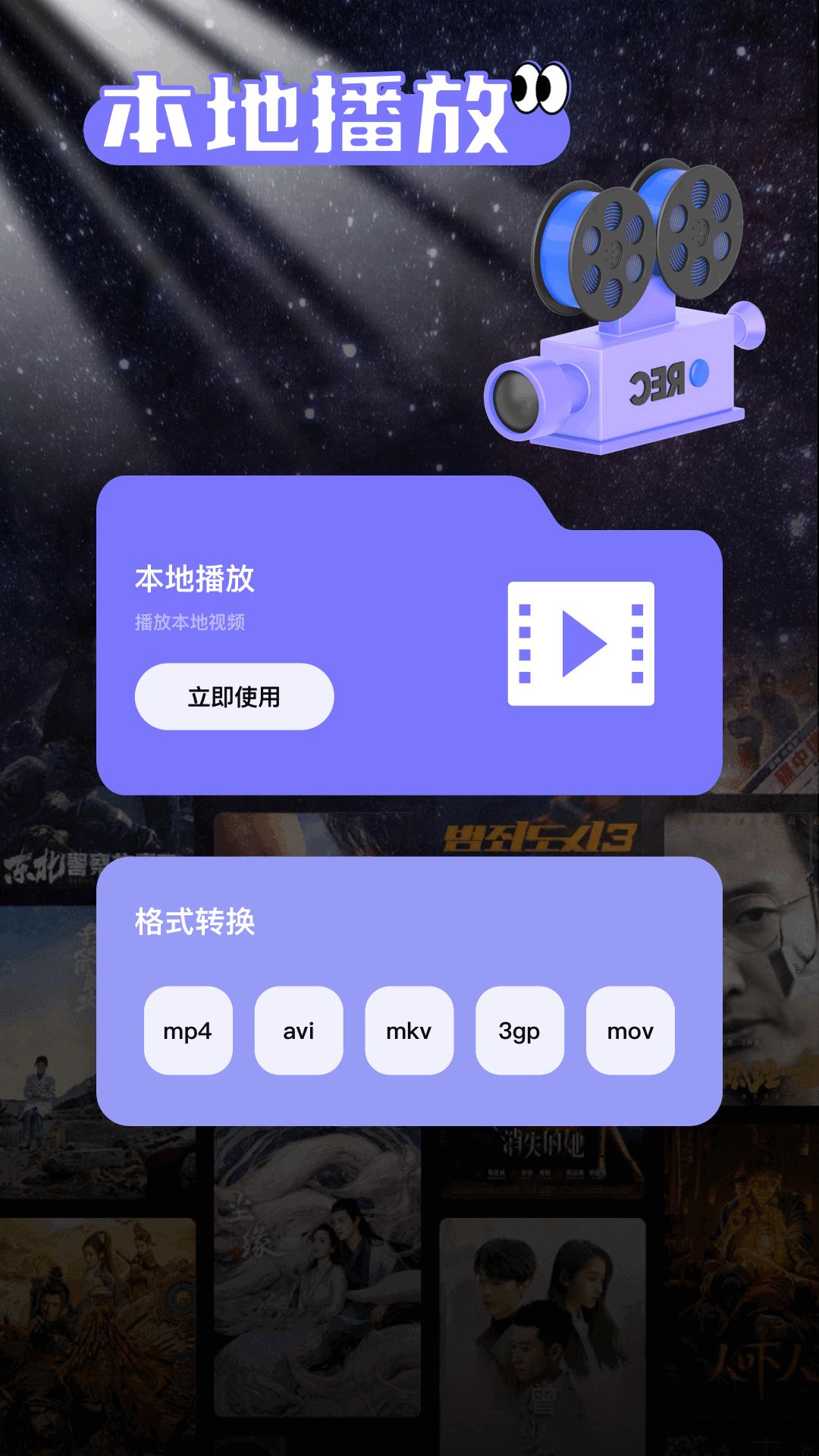
Task: Select the mov format option
Action: 629,1031
